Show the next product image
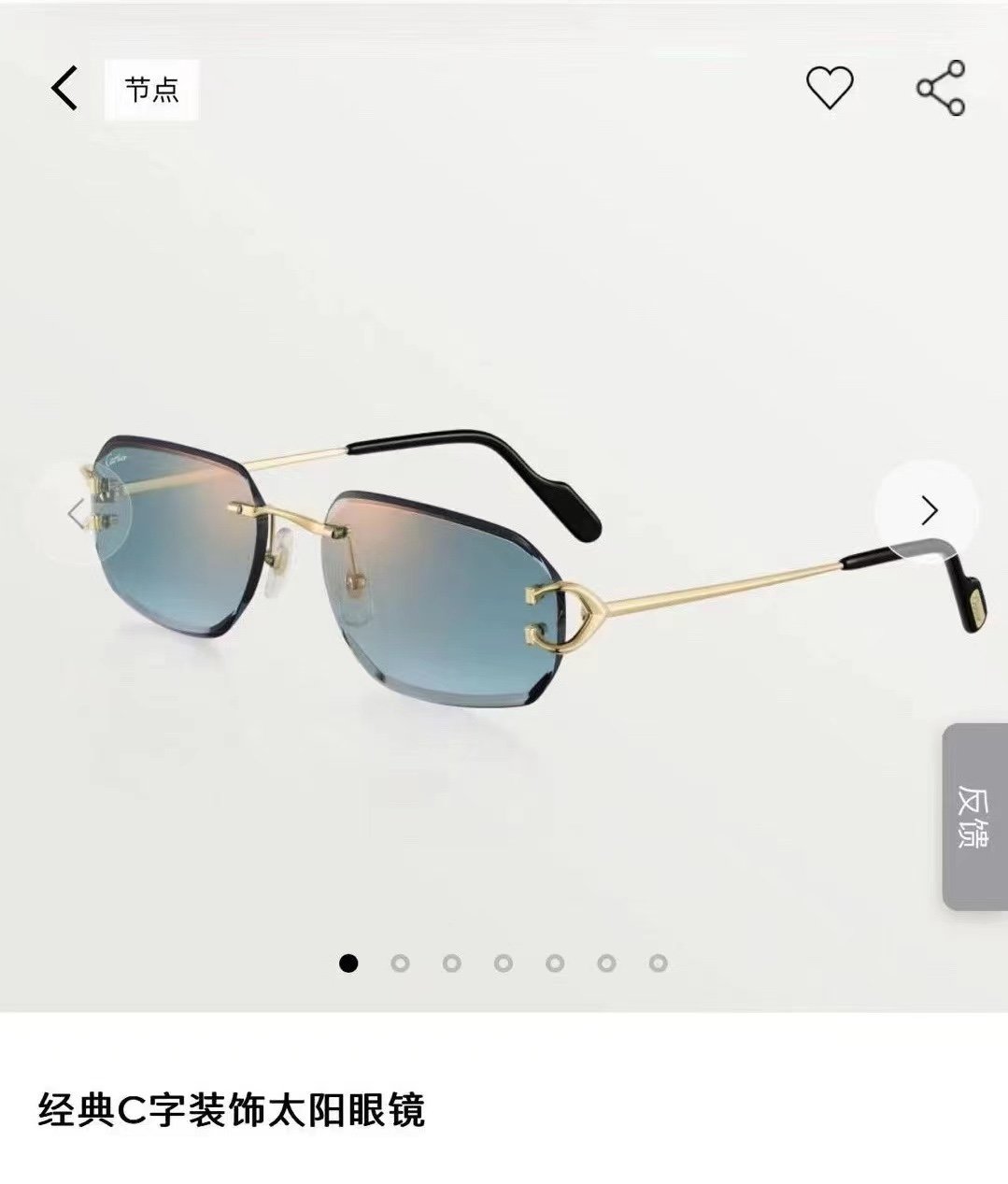This screenshot has height=1184, width=1008. click(928, 510)
